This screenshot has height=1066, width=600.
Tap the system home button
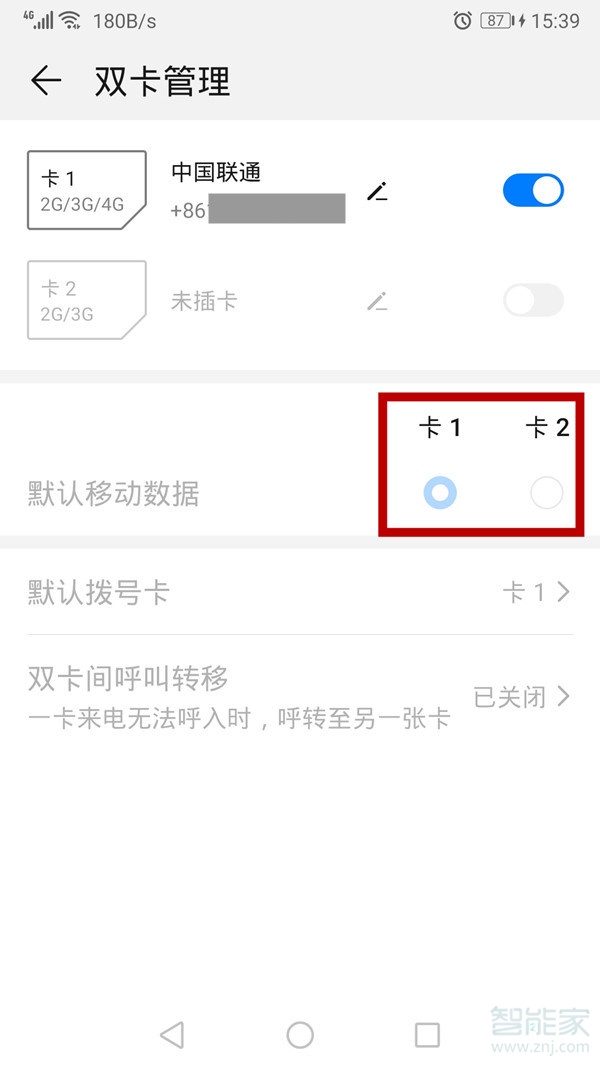(x=300, y=1035)
